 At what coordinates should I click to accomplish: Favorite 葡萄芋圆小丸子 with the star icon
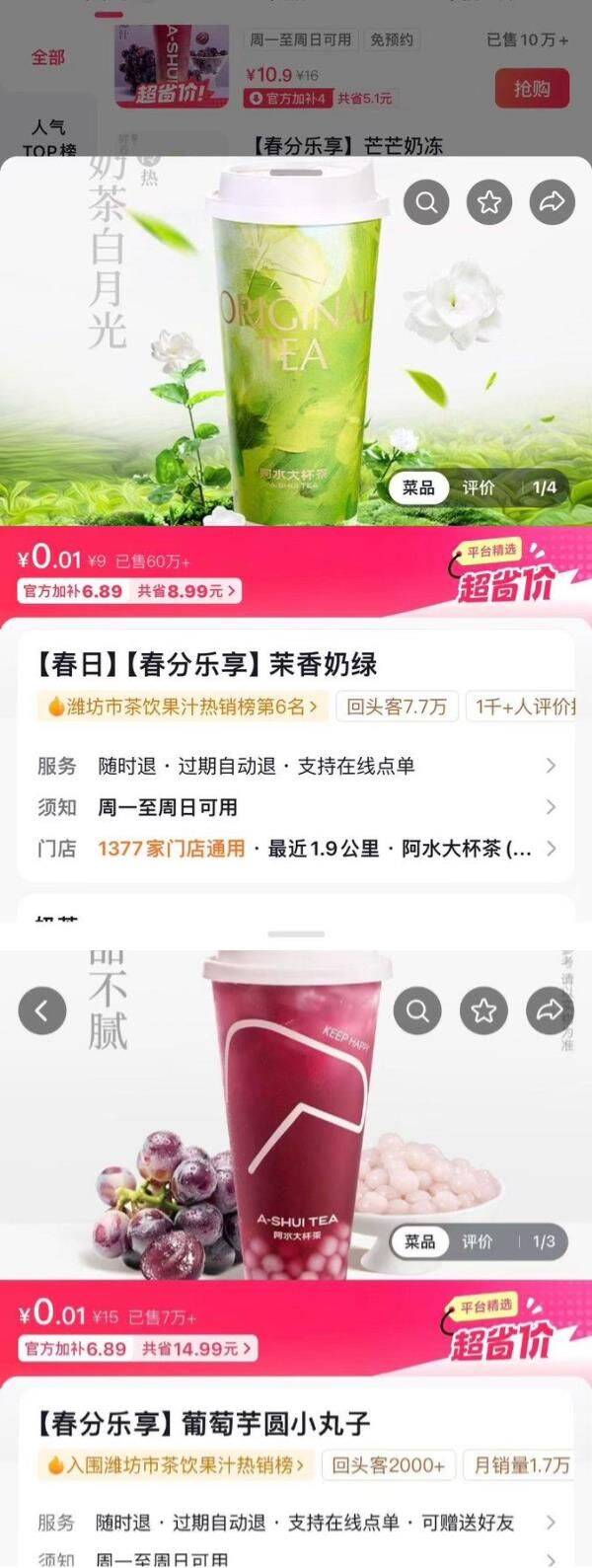(x=483, y=1010)
